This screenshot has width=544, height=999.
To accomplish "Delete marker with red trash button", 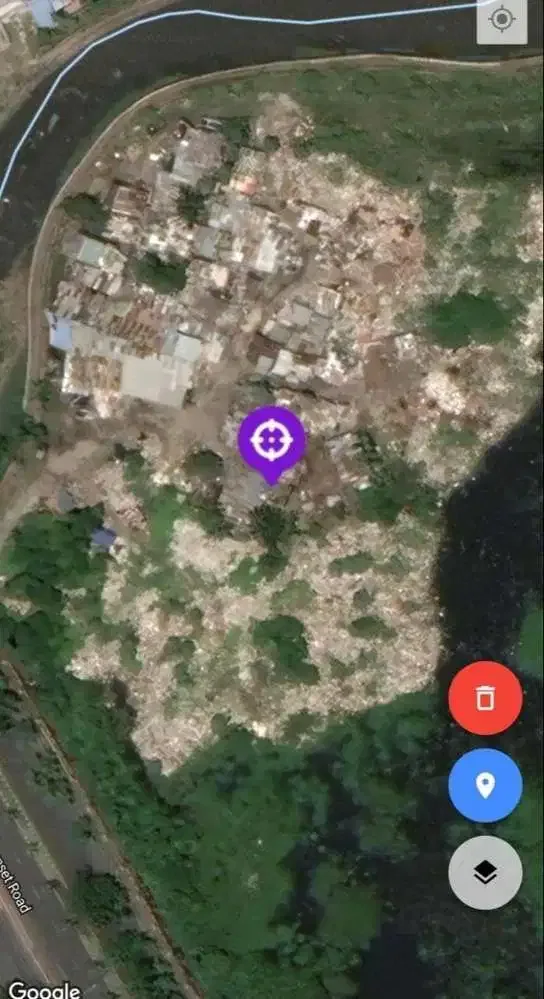I will point(485,698).
